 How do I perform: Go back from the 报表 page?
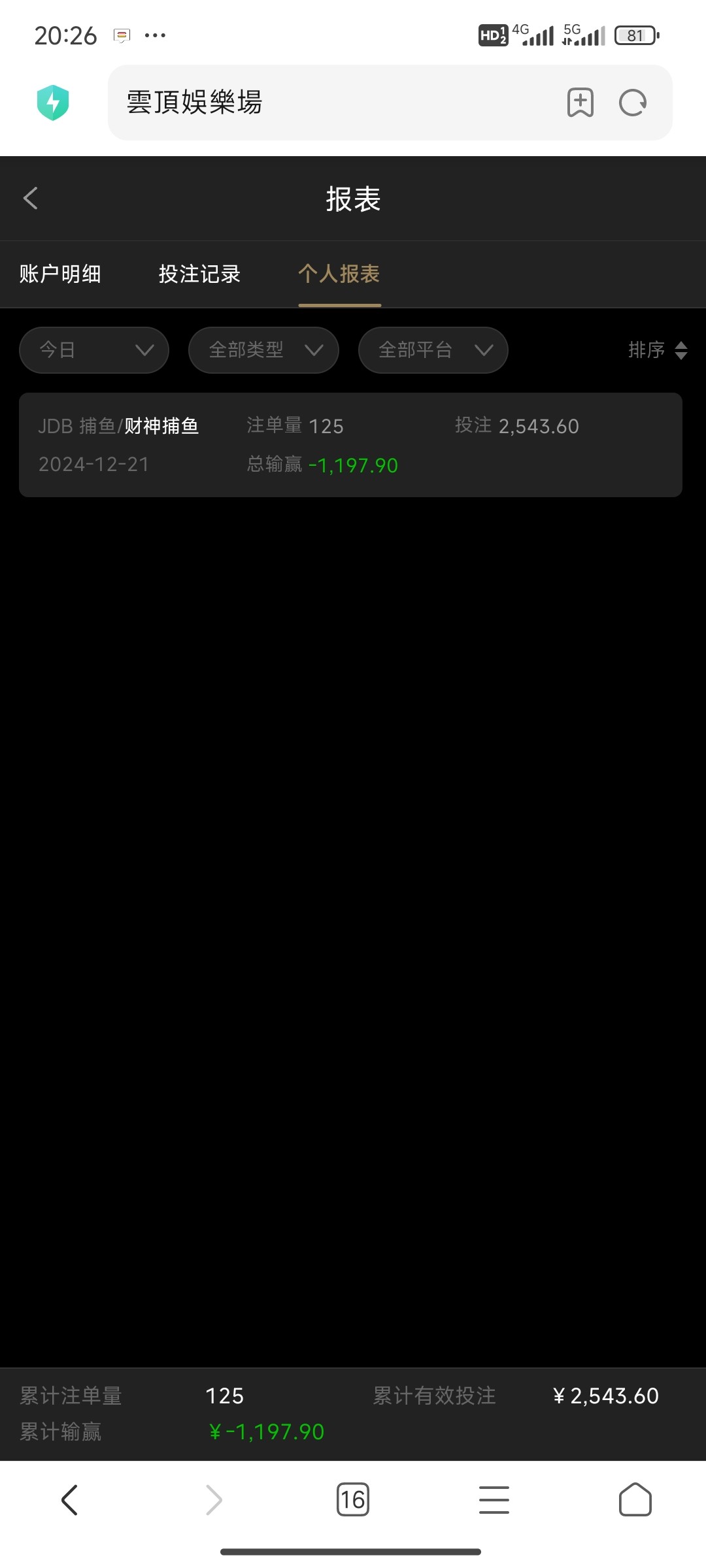point(31,199)
